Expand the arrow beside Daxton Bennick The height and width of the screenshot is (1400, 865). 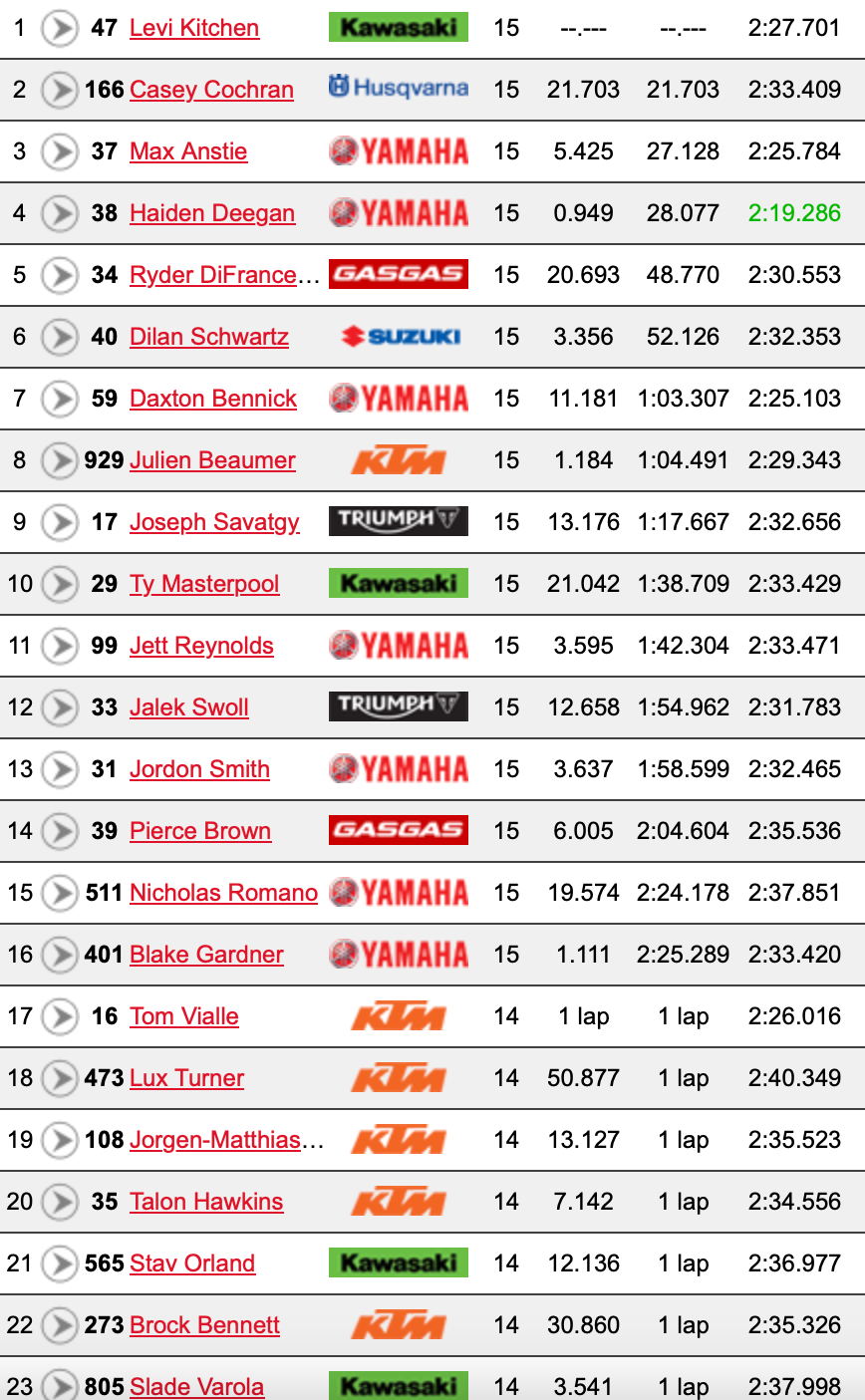tap(59, 399)
